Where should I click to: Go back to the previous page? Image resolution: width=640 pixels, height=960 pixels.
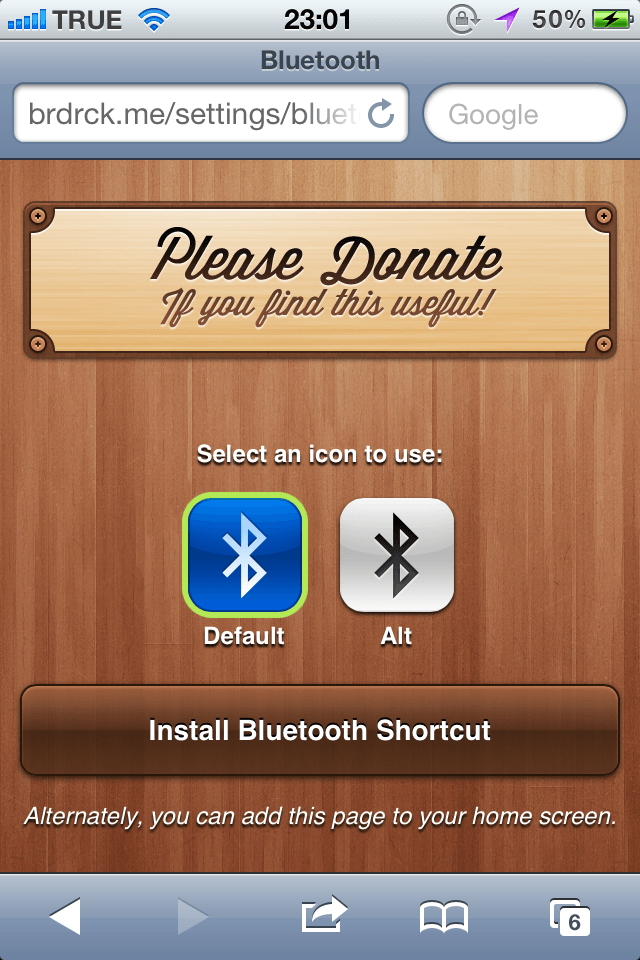coord(65,916)
